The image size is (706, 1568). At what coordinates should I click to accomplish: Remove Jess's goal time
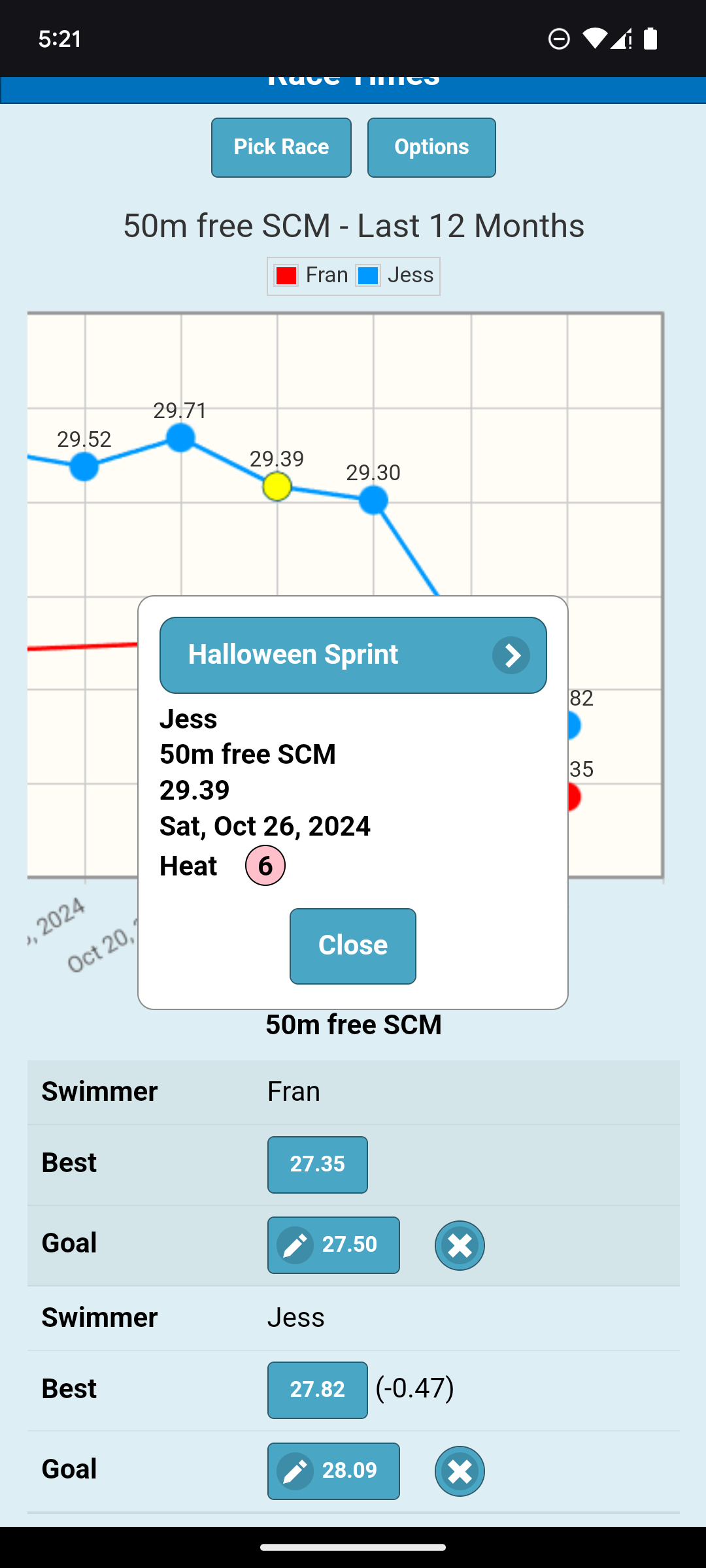[460, 1471]
